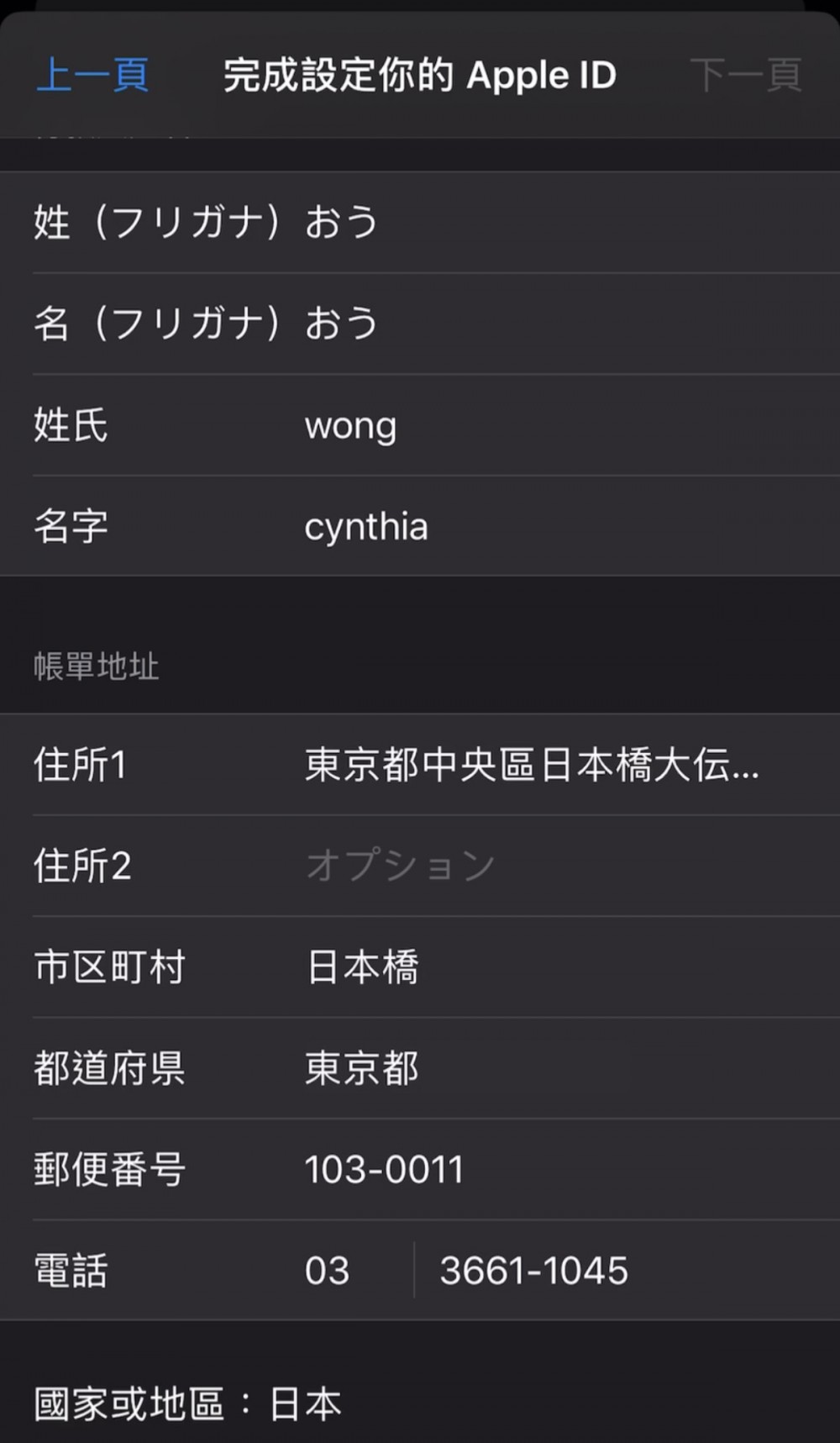Tap the オプション placeholder text
The image size is (840, 1443).
coord(402,864)
